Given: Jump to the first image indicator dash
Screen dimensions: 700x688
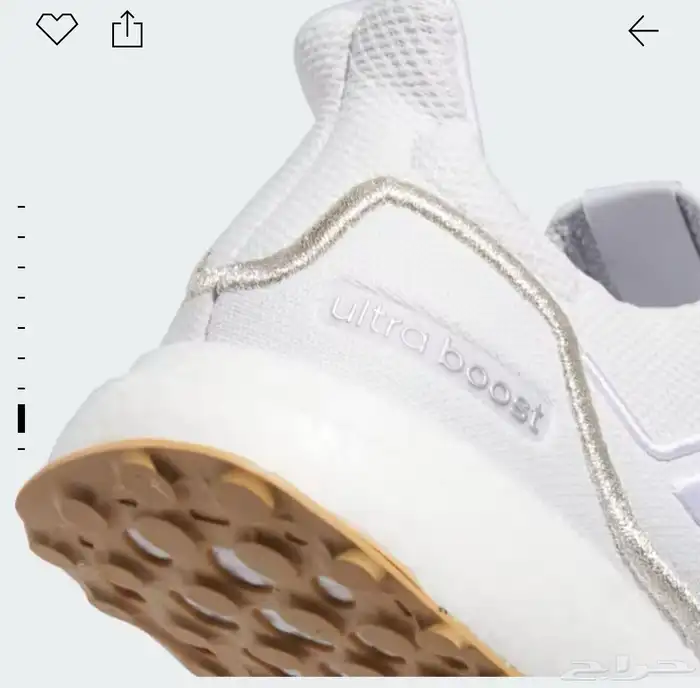Looking at the screenshot, I should click(x=21, y=207).
